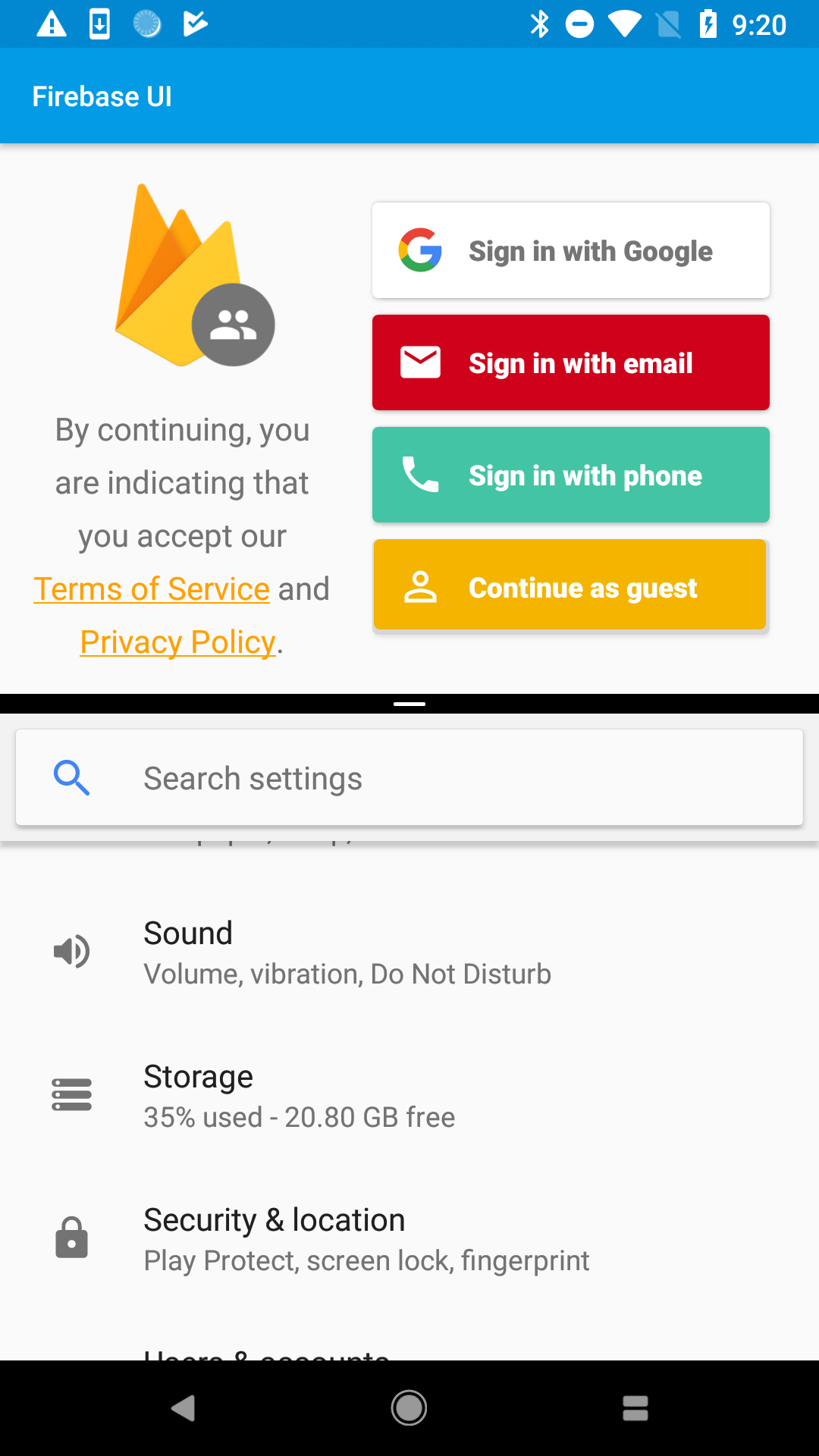Tap the home navigation button
This screenshot has width=819, height=1456.
[409, 1408]
